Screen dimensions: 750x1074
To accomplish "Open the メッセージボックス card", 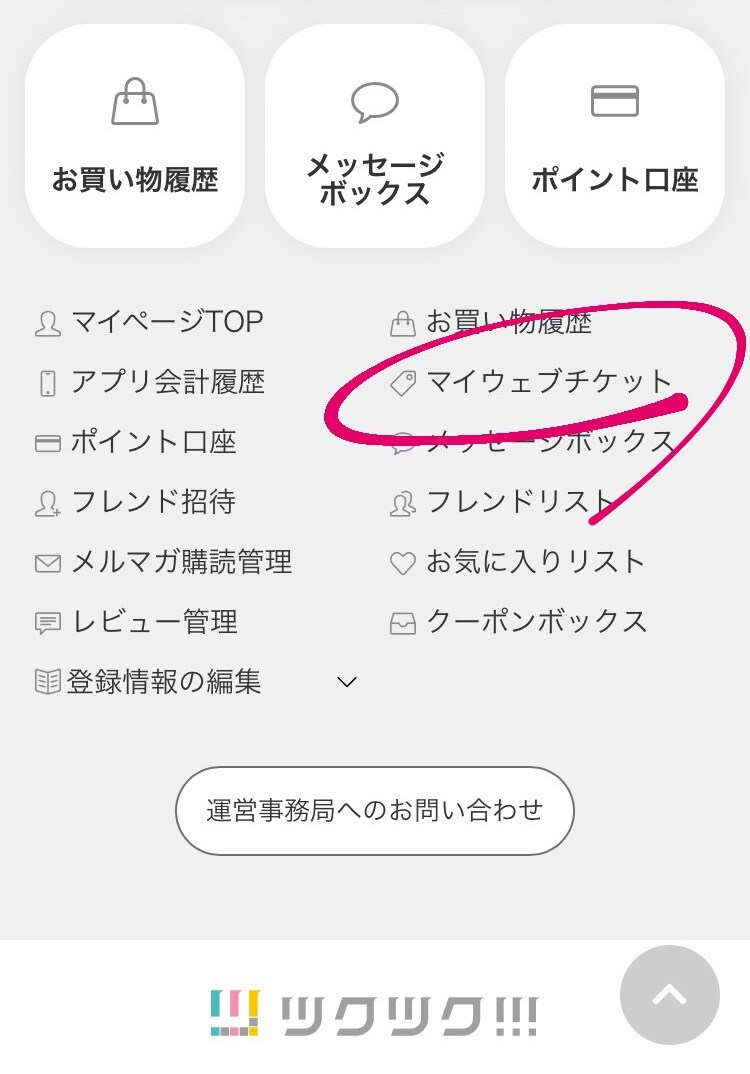I will 375,137.
